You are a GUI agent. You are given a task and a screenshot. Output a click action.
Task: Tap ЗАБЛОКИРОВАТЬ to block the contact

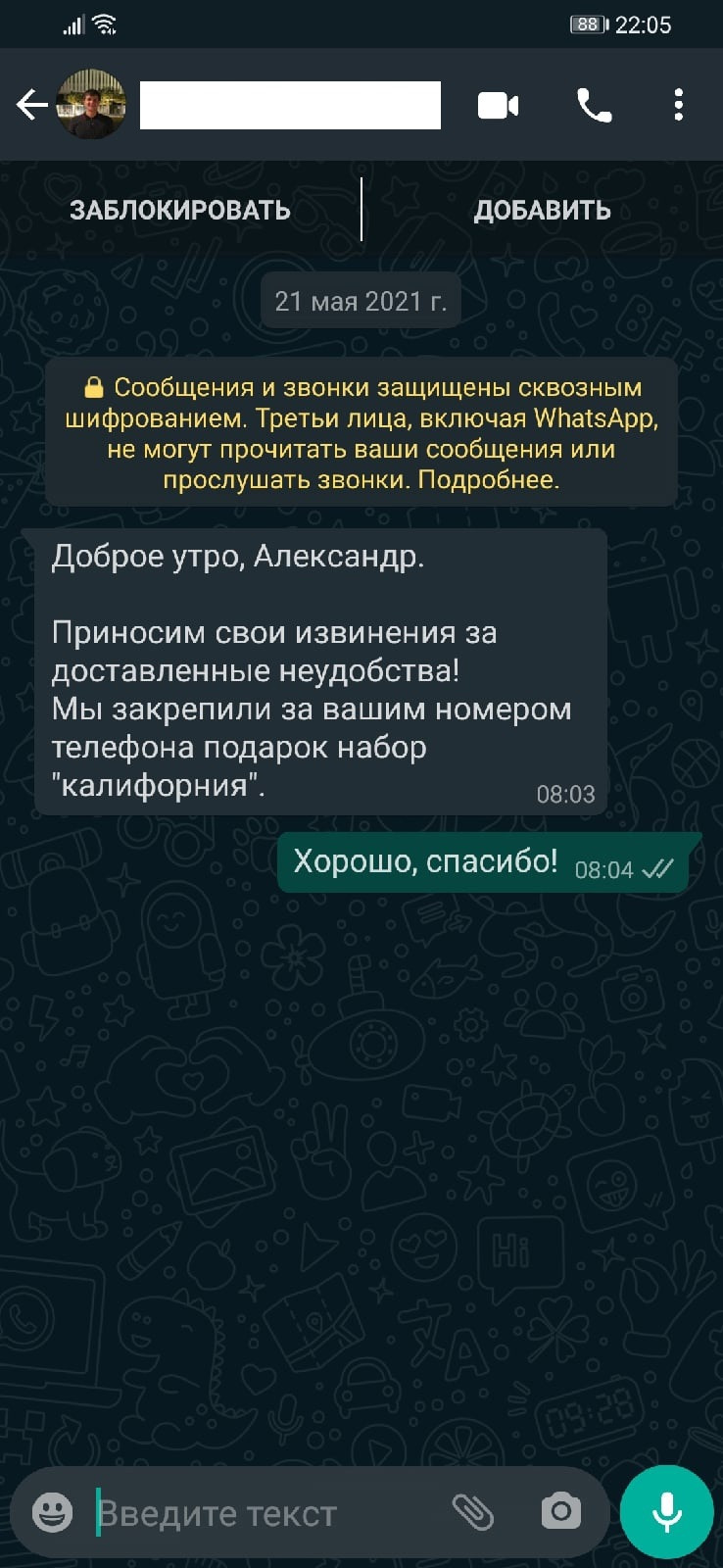[x=180, y=210]
